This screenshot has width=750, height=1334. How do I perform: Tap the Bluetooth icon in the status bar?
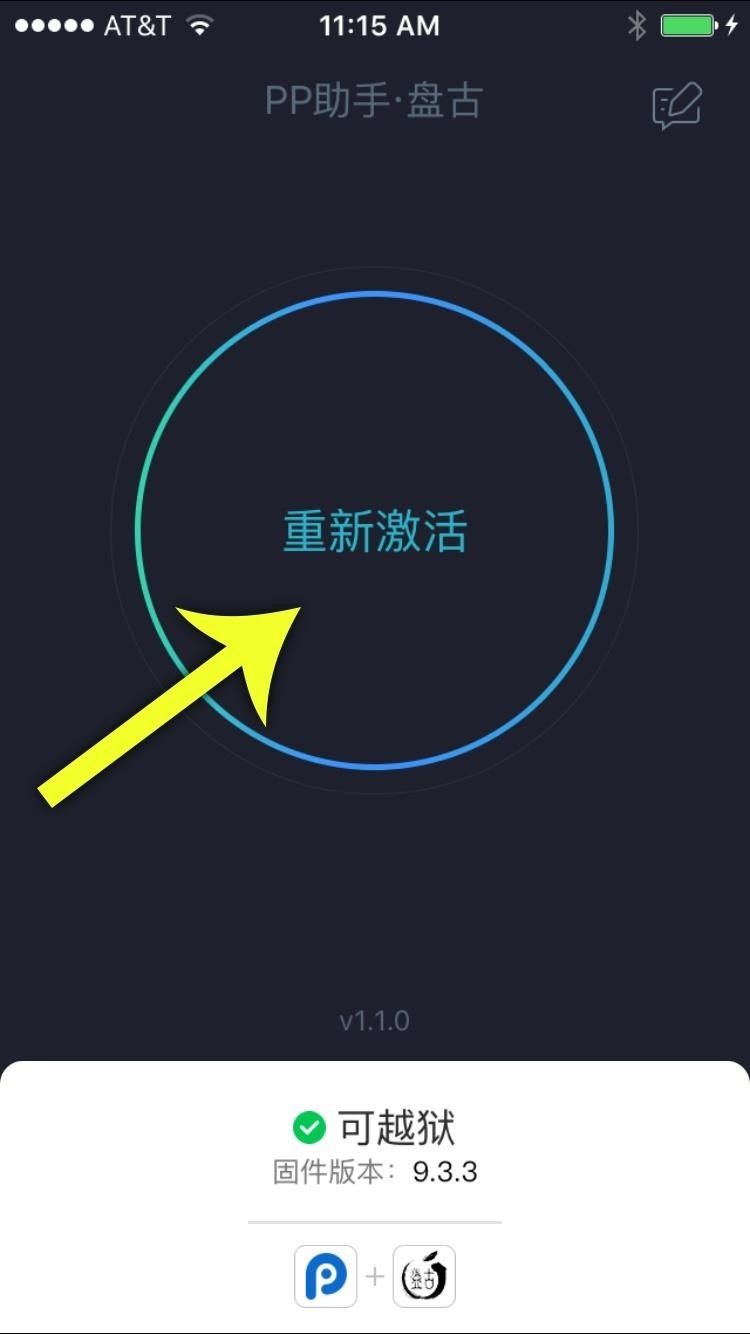pos(638,25)
